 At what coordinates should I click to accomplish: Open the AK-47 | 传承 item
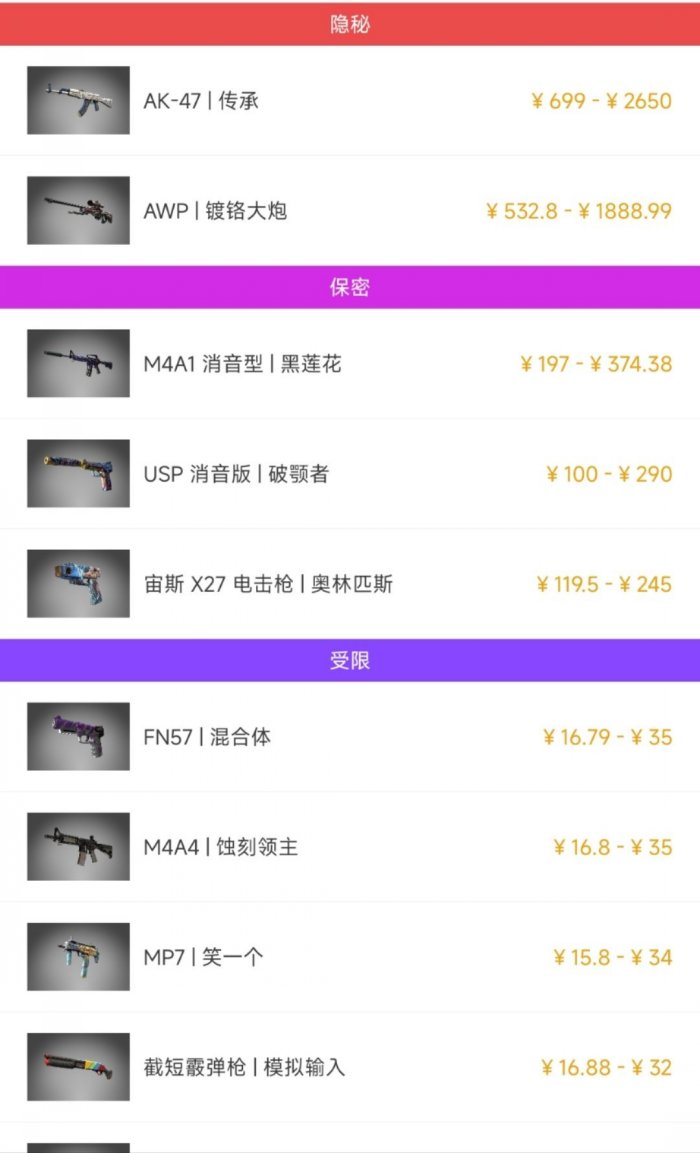coord(350,101)
